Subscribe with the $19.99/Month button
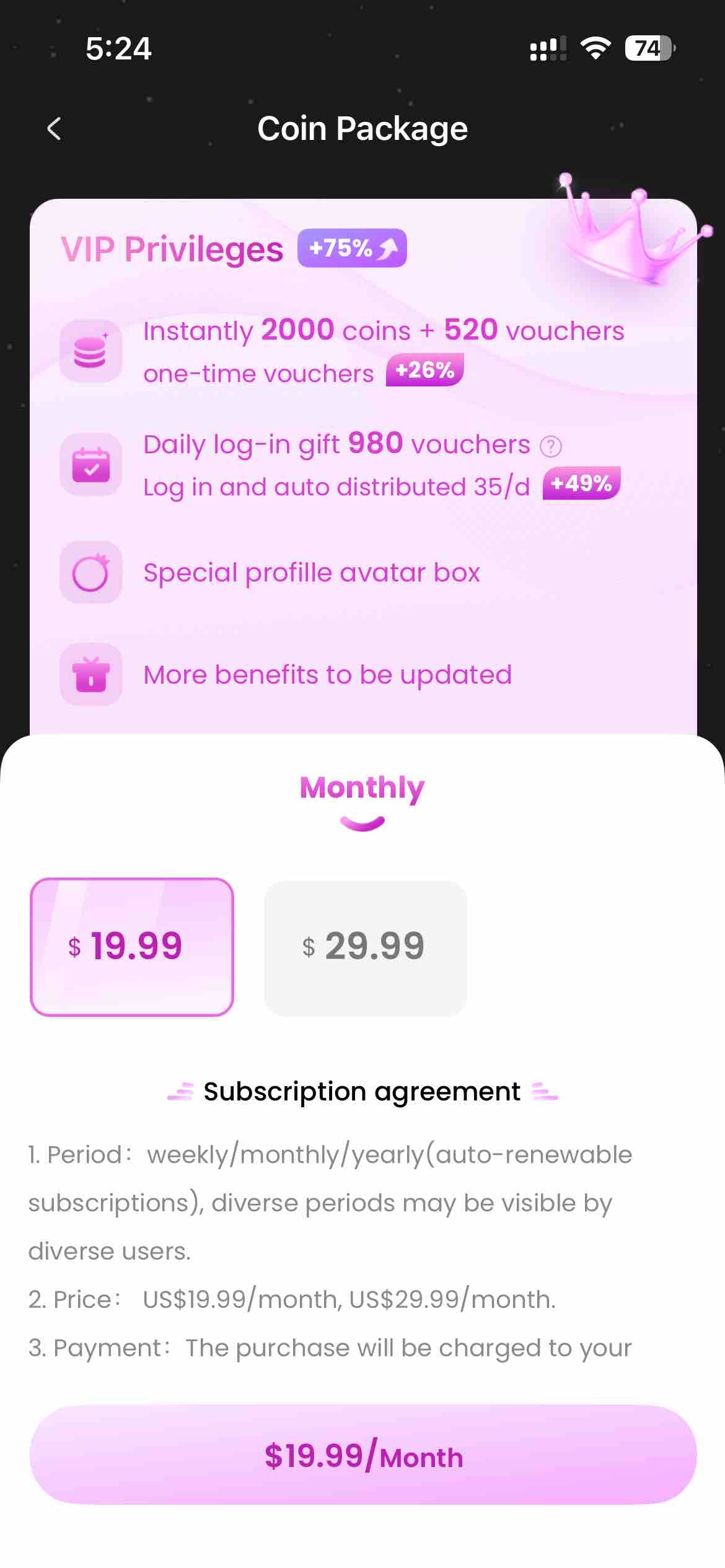This screenshot has width=725, height=1568. (x=363, y=1455)
